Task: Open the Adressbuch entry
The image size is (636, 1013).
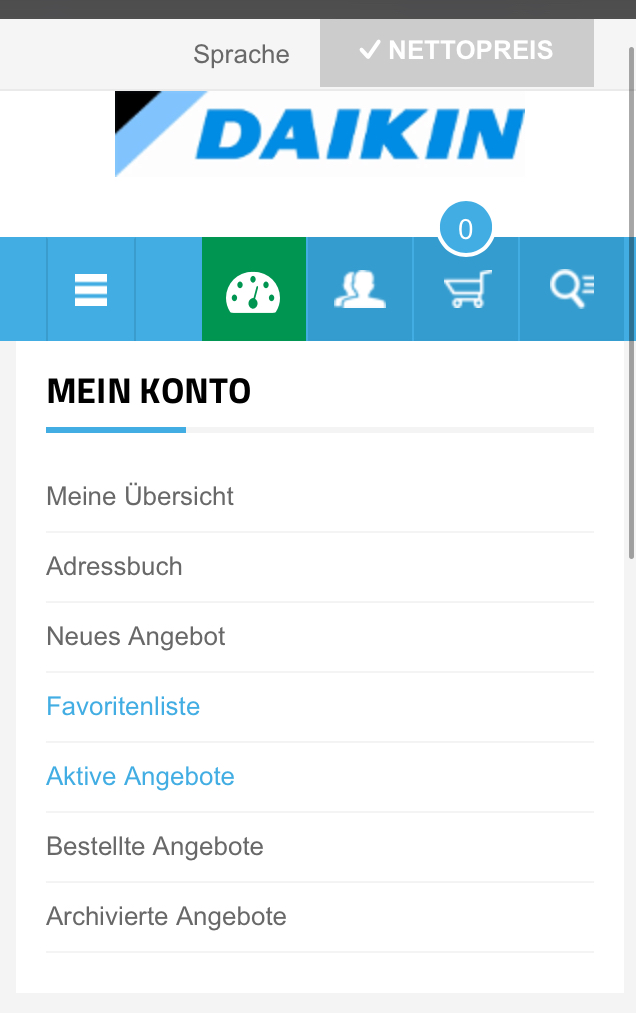Action: pyautogui.click(x=114, y=566)
